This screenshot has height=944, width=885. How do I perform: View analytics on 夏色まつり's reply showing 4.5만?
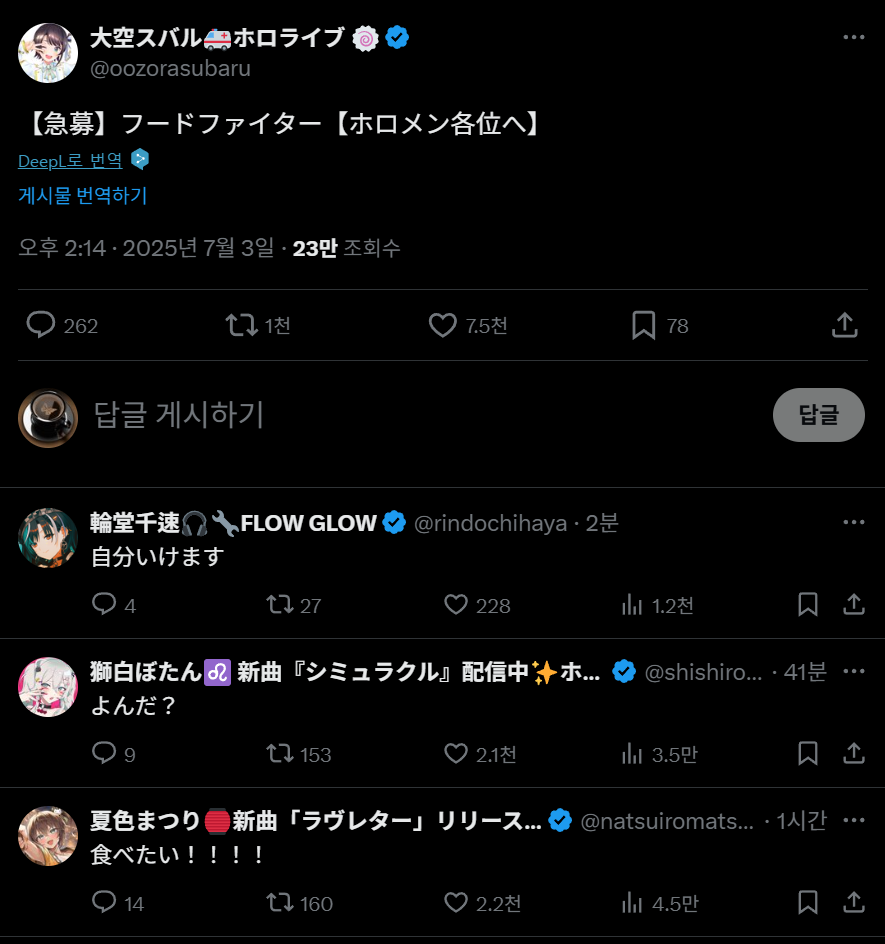(632, 903)
